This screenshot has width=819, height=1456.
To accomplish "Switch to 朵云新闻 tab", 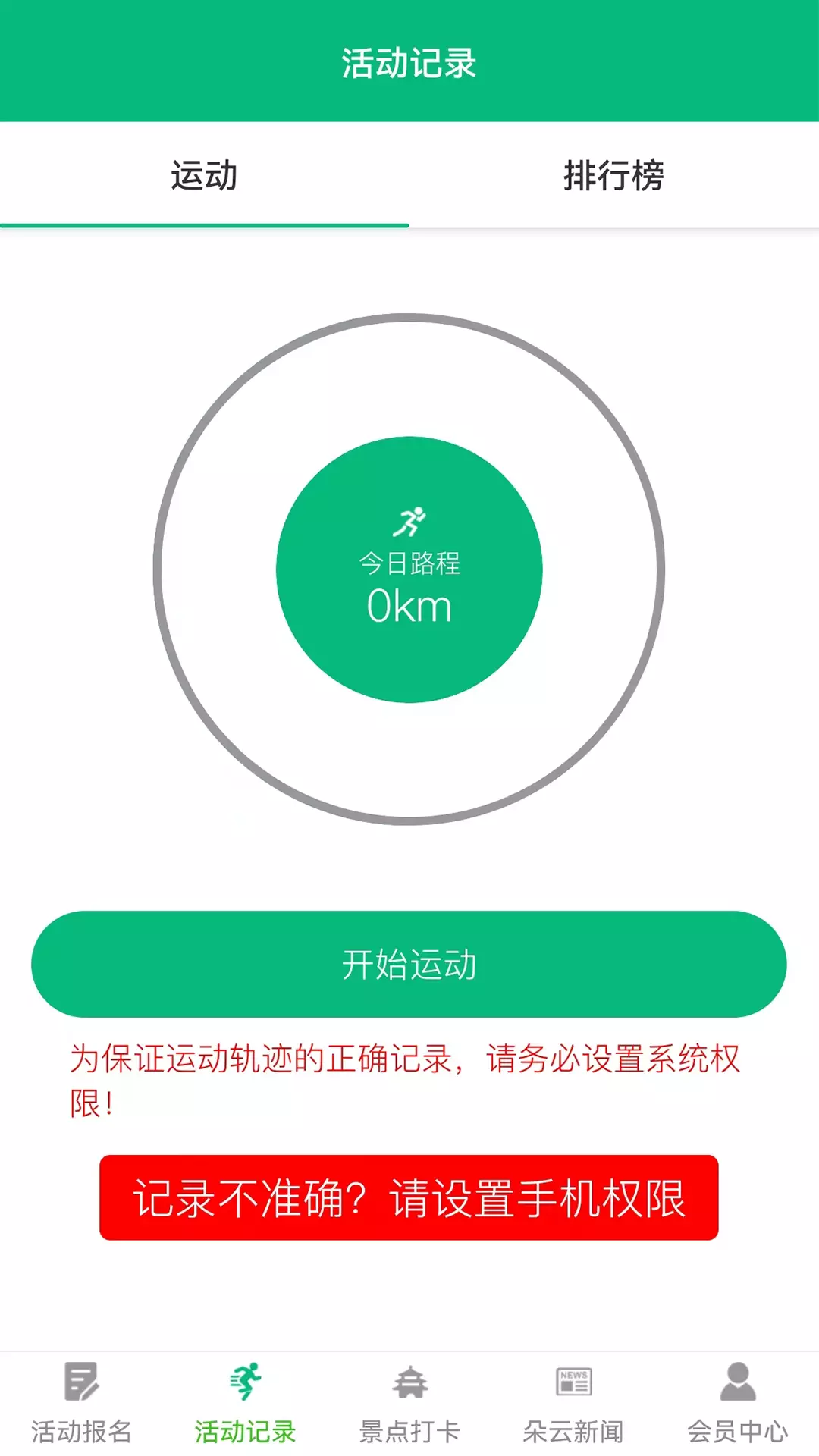I will [x=573, y=1403].
